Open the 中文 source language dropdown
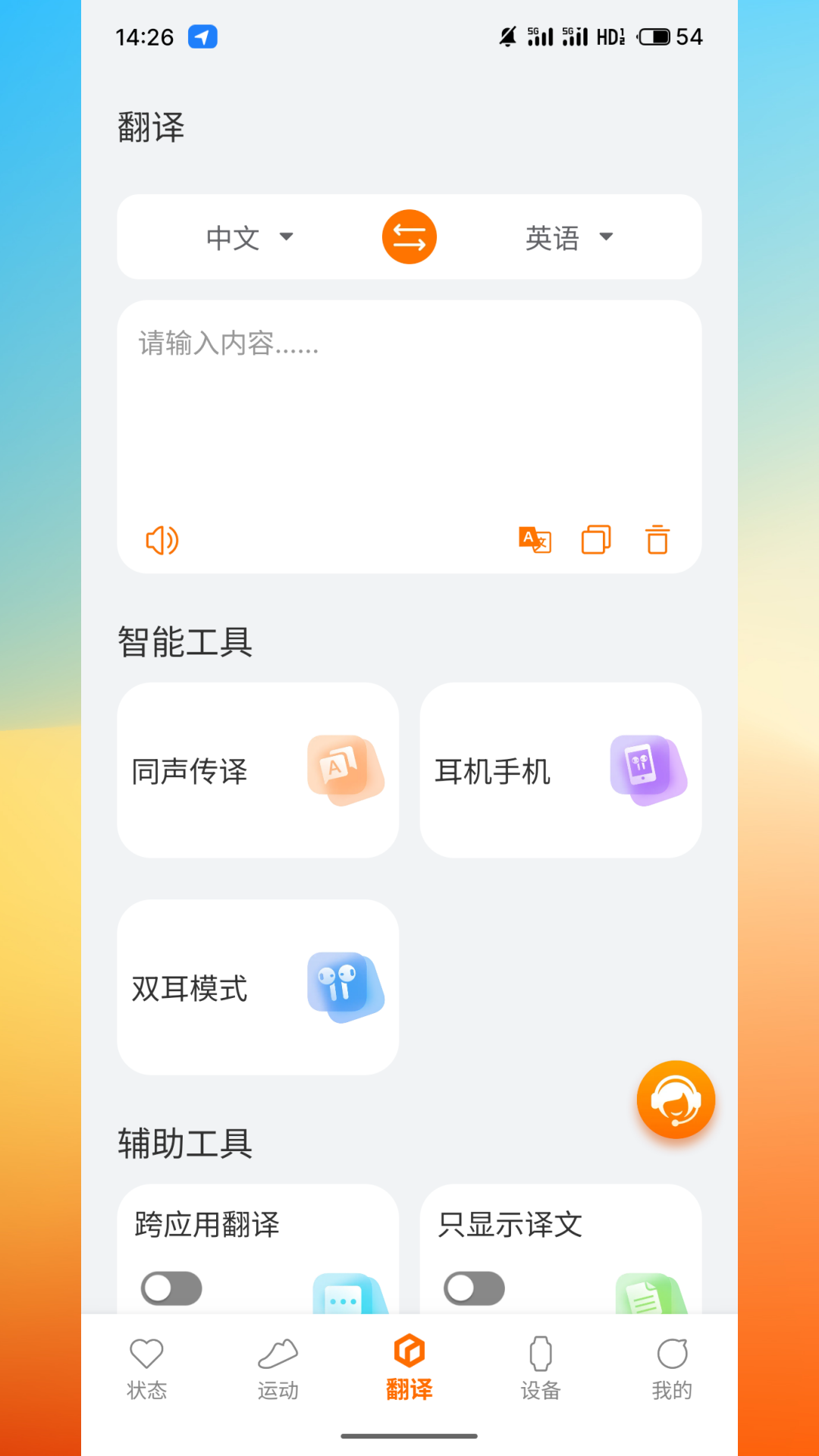Viewport: 819px width, 1456px height. (x=250, y=237)
